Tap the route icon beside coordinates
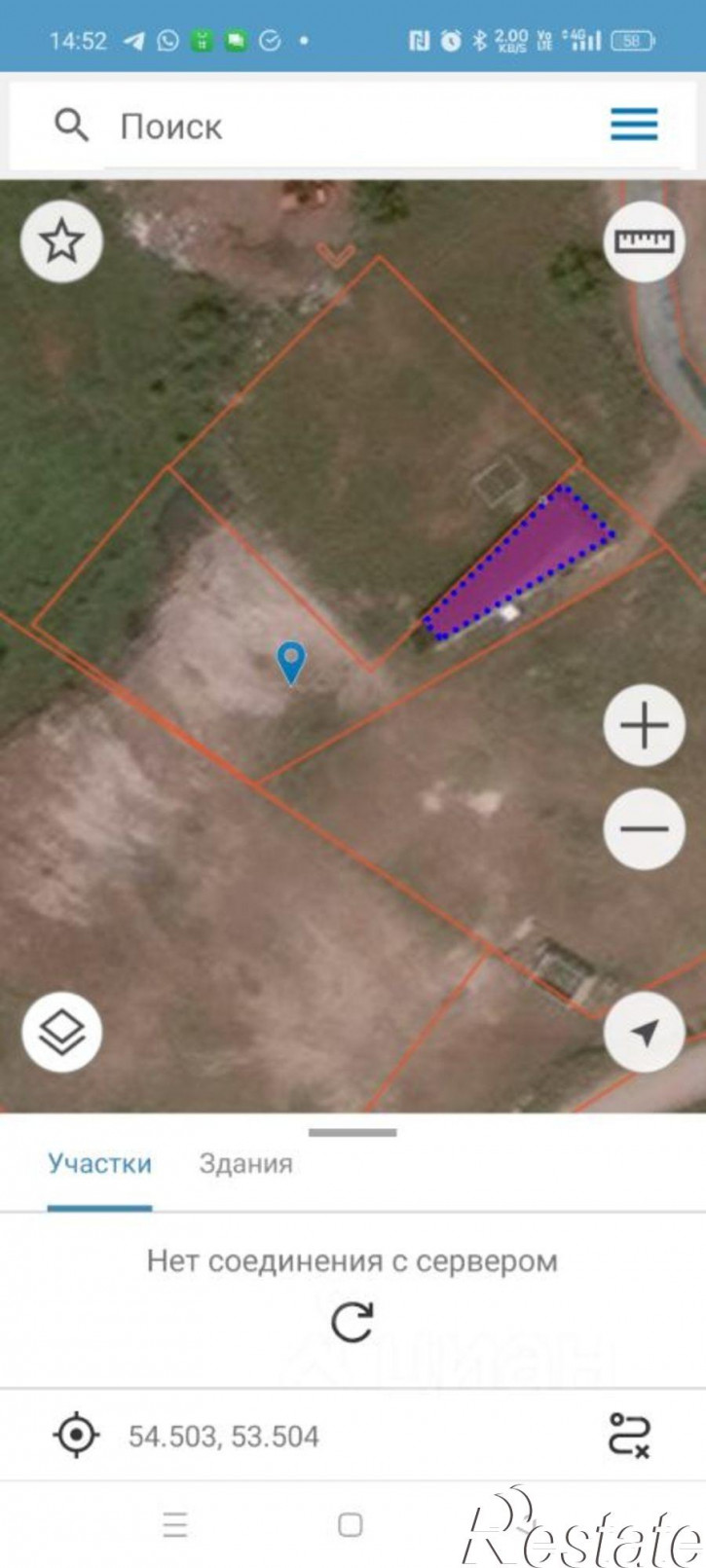 pyautogui.click(x=629, y=1436)
